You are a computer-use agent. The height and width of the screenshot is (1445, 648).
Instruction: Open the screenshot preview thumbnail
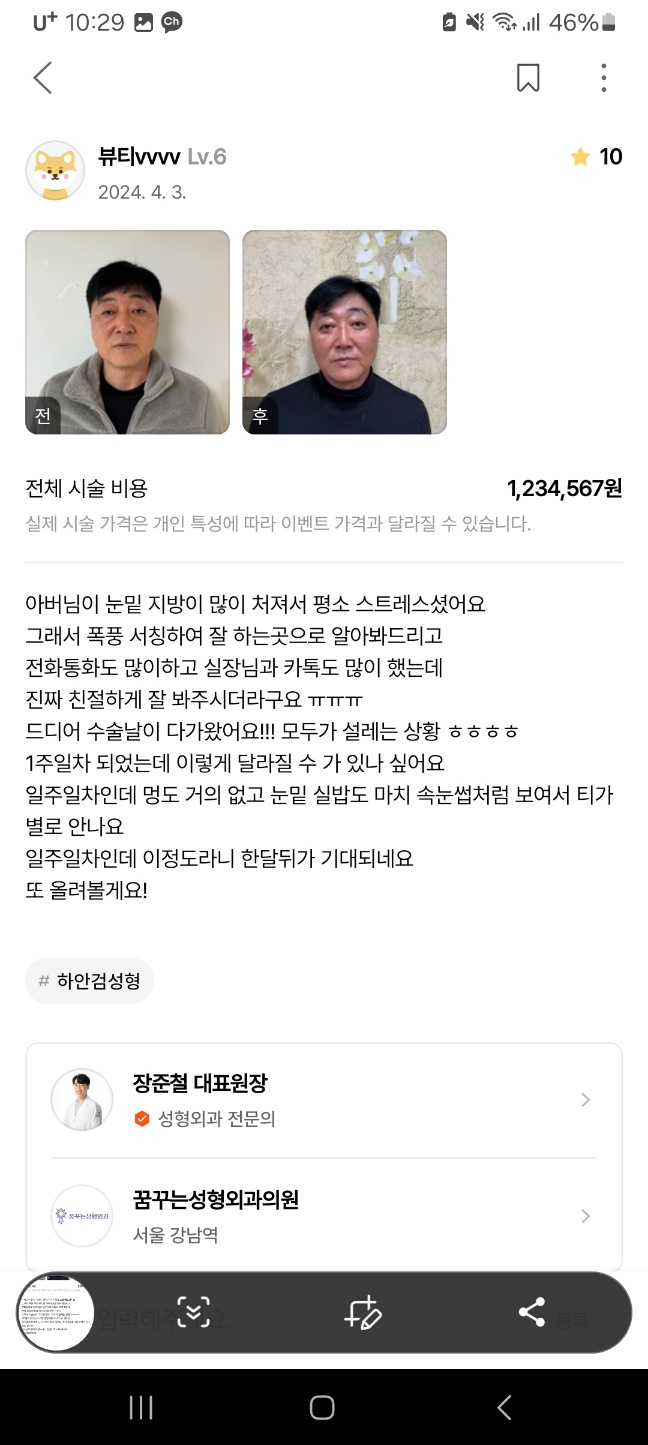tap(56, 1313)
